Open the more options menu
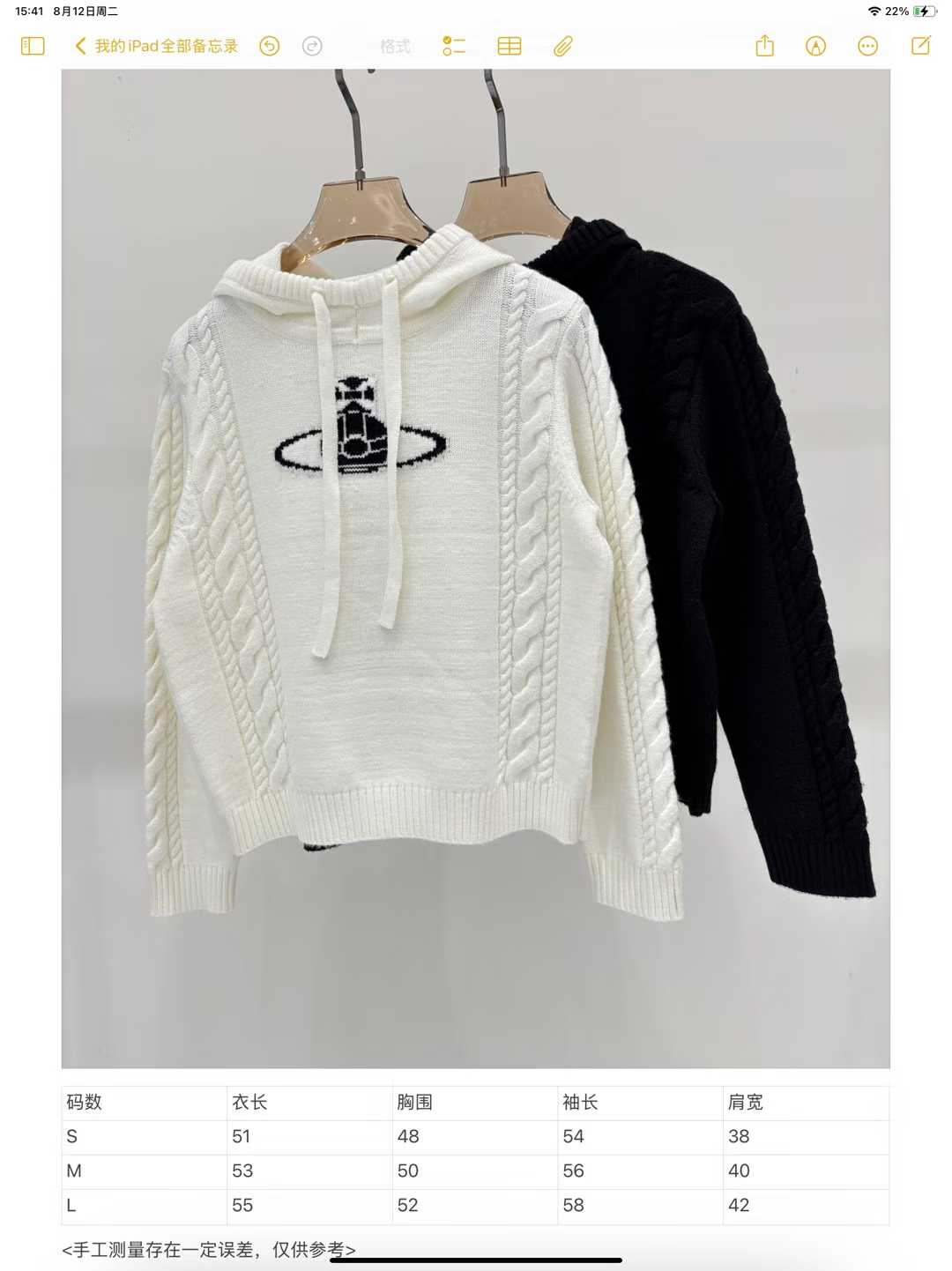Image resolution: width=952 pixels, height=1271 pixels. coord(868,46)
